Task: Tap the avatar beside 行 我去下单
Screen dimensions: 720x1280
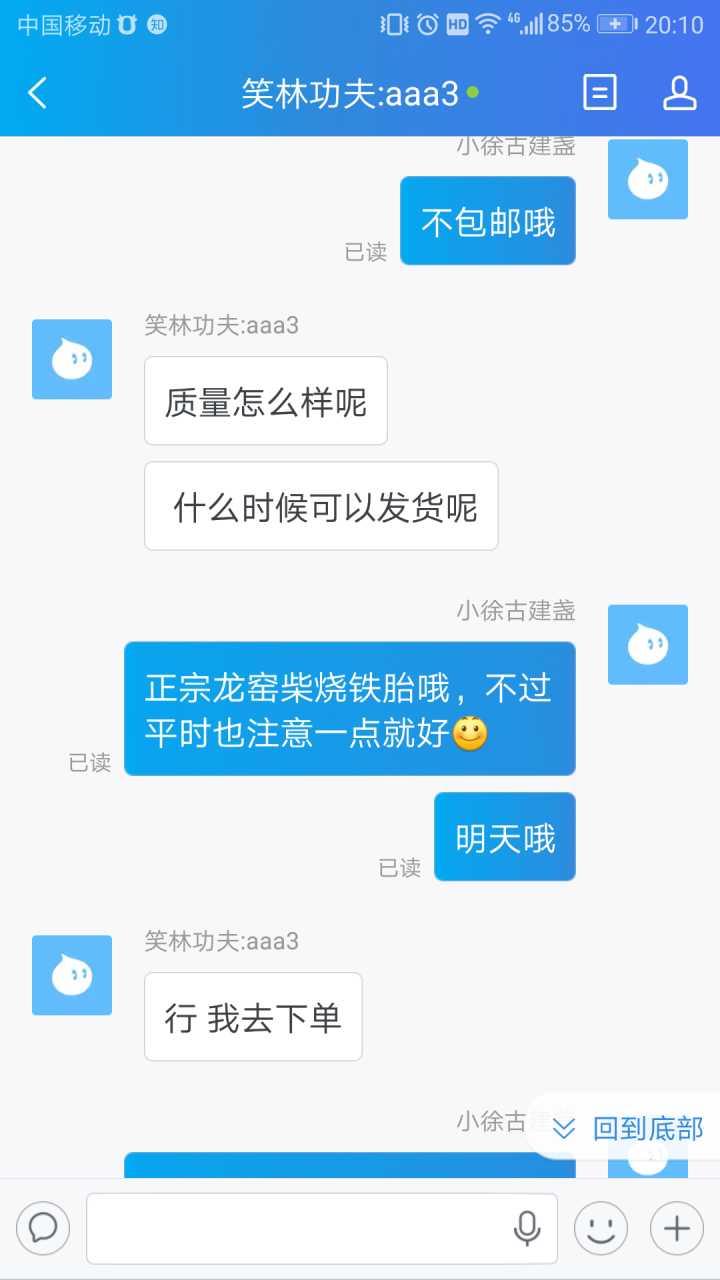Action: pyautogui.click(x=72, y=975)
